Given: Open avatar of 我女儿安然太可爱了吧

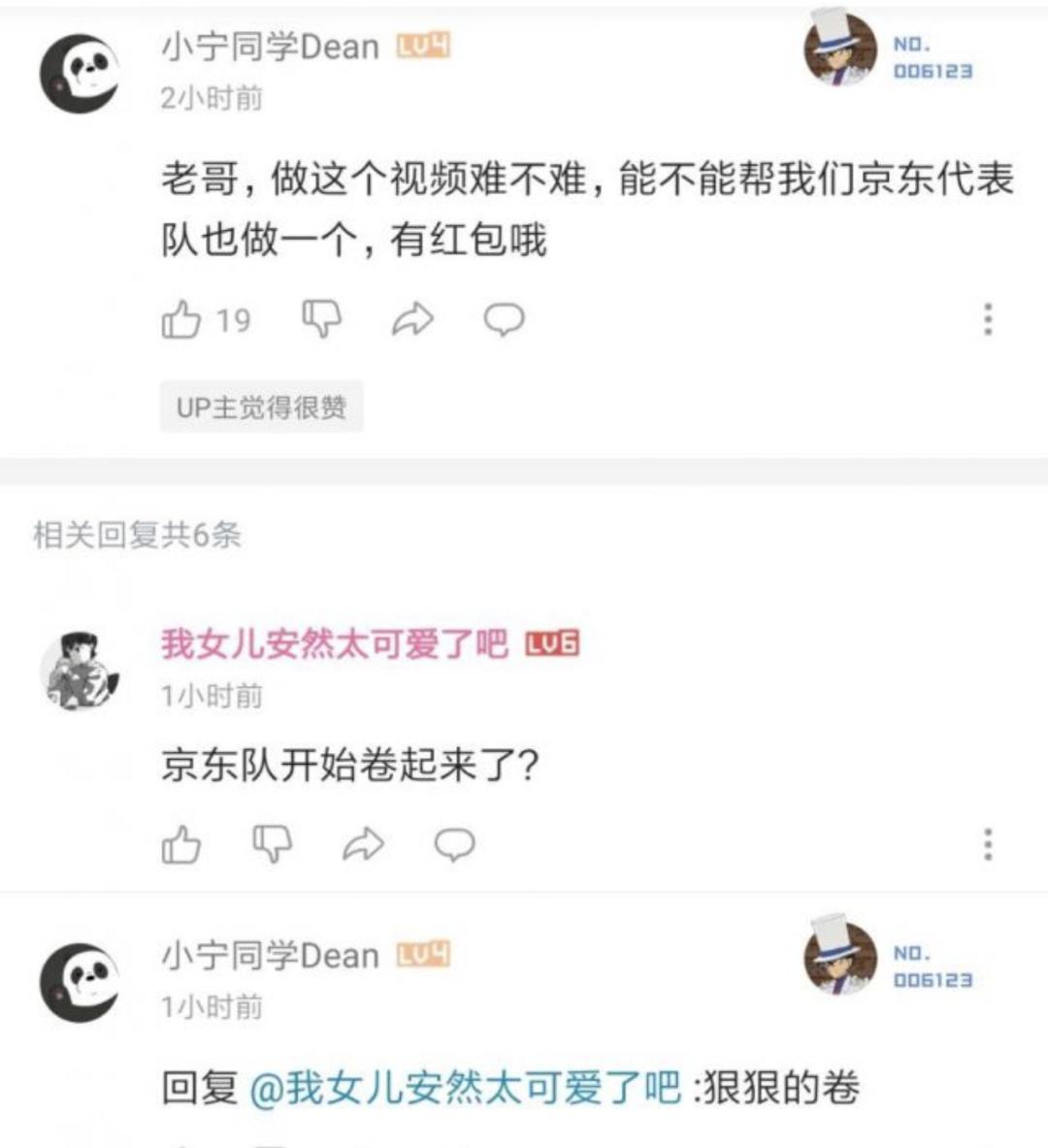Looking at the screenshot, I should [79, 671].
